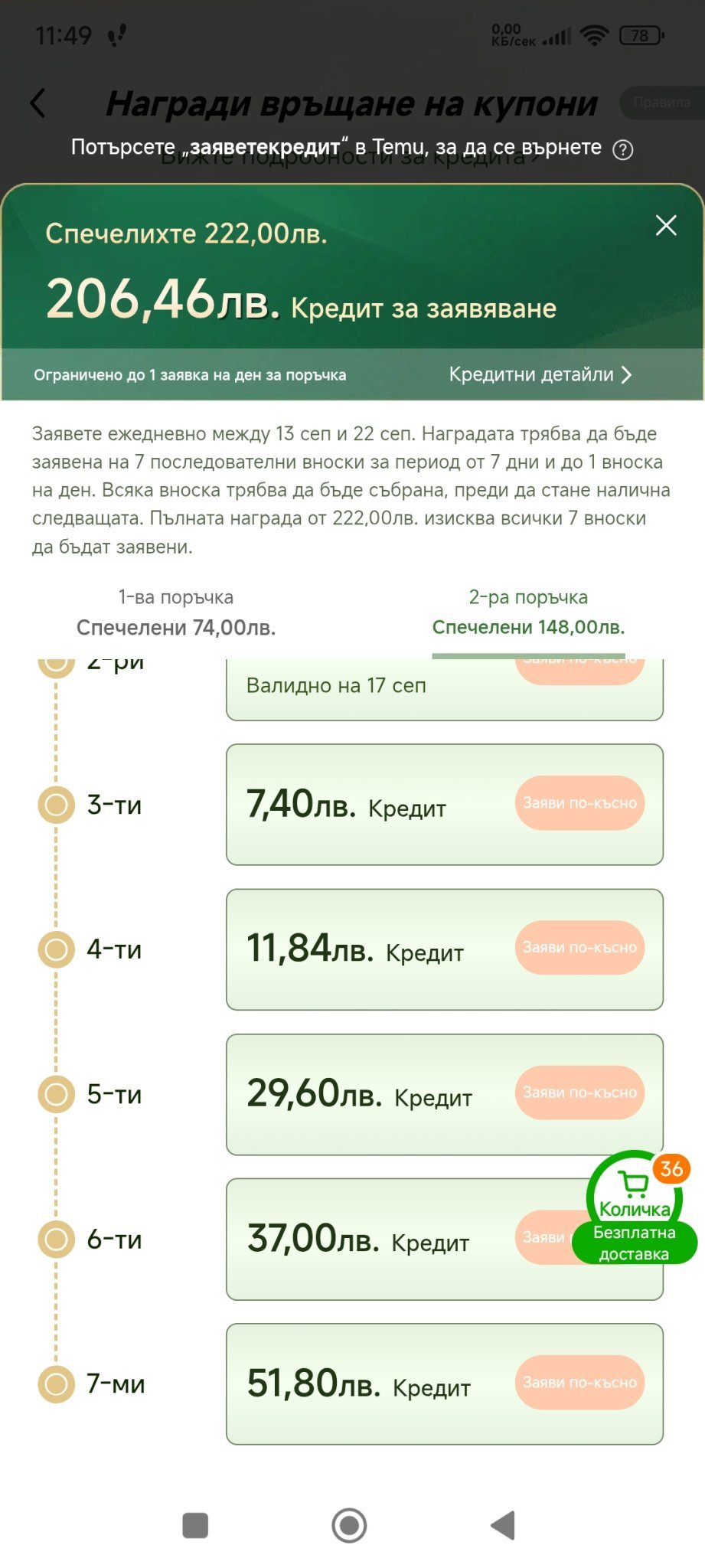Open recent apps from navigation bar

tap(195, 1525)
